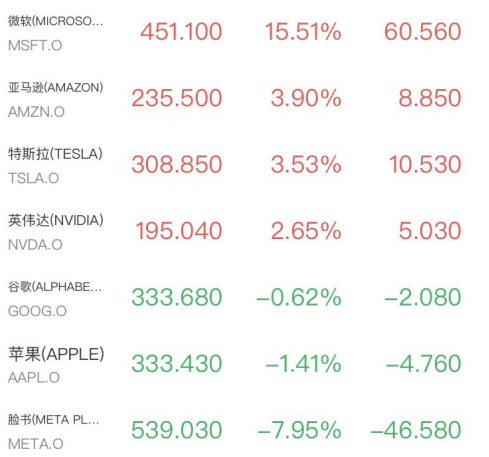The height and width of the screenshot is (457, 489).
Task: Open the Amazon AMZN.O stock row
Action: click(x=244, y=99)
